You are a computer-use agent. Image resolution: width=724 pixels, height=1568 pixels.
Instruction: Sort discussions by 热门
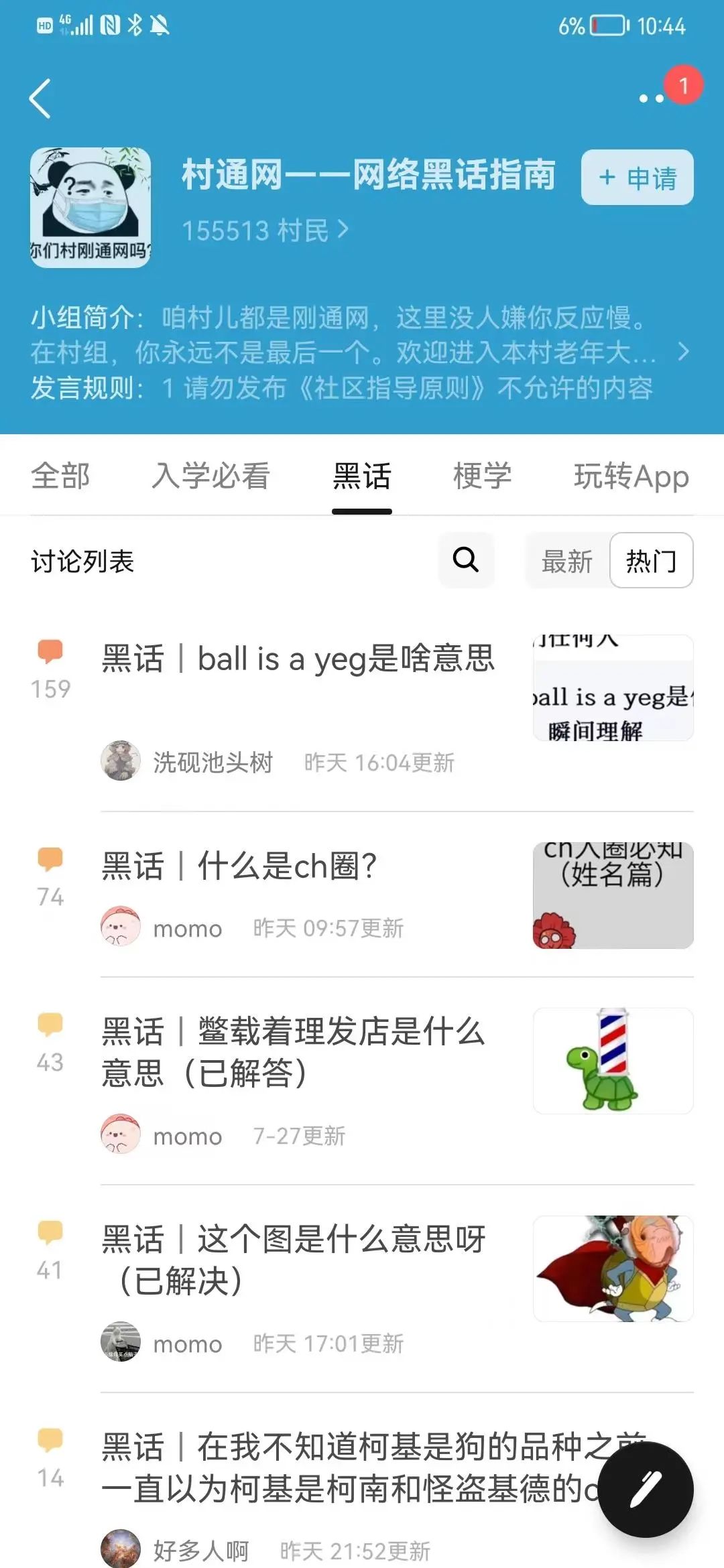click(x=652, y=560)
